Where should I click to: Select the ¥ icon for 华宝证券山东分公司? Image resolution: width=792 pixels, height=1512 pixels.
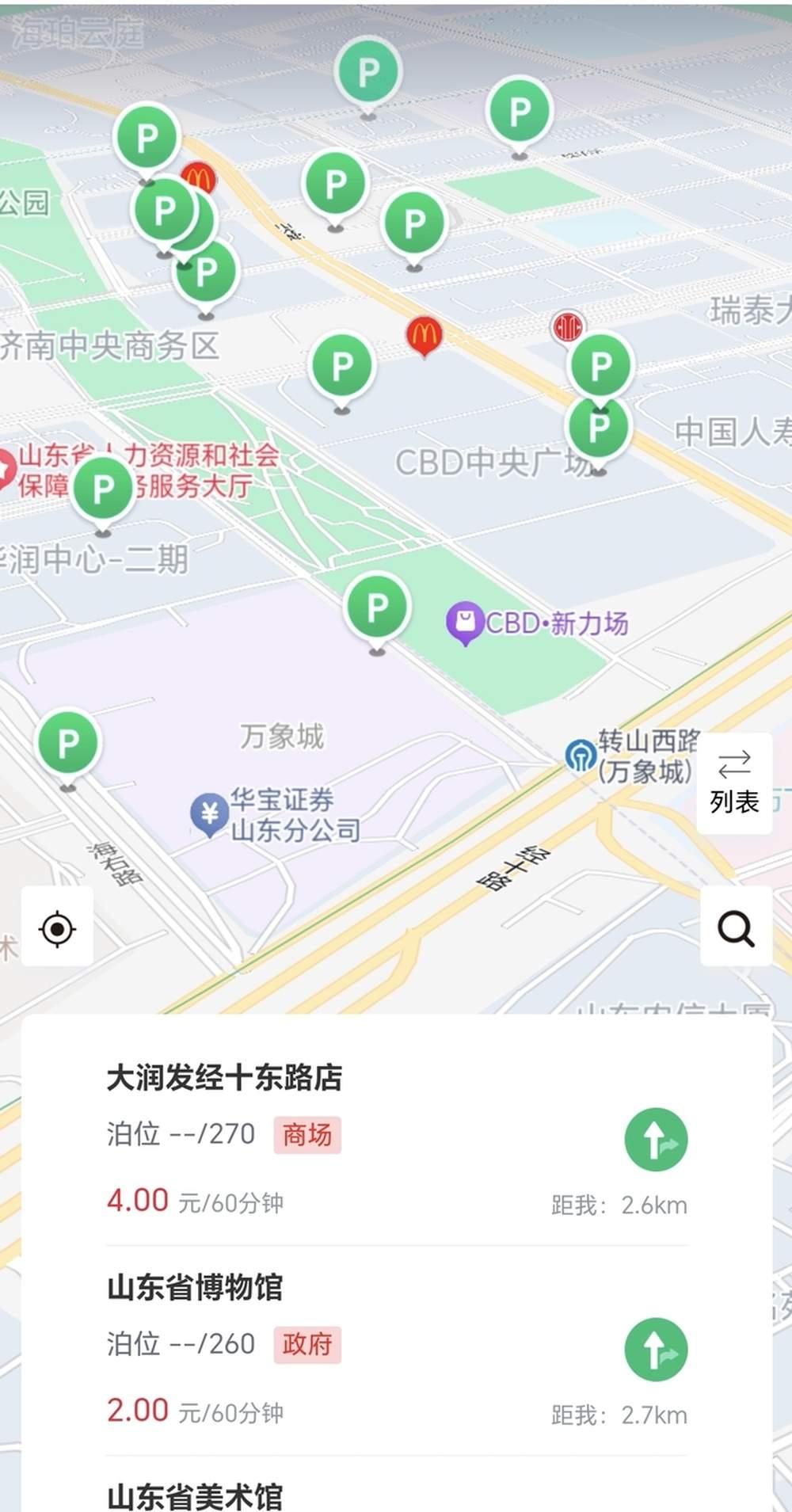[x=209, y=814]
